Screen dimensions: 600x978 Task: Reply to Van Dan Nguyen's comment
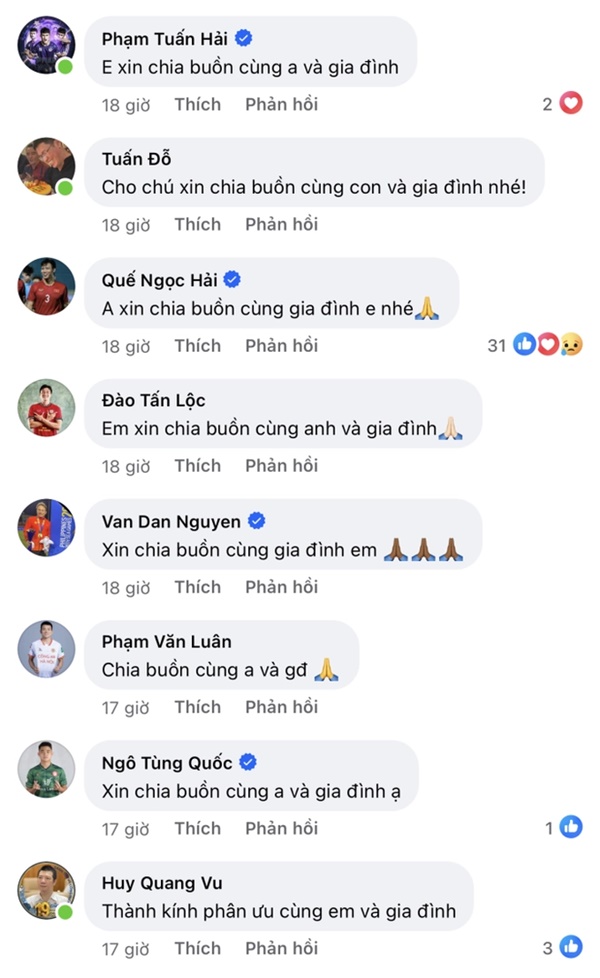pyautogui.click(x=281, y=586)
